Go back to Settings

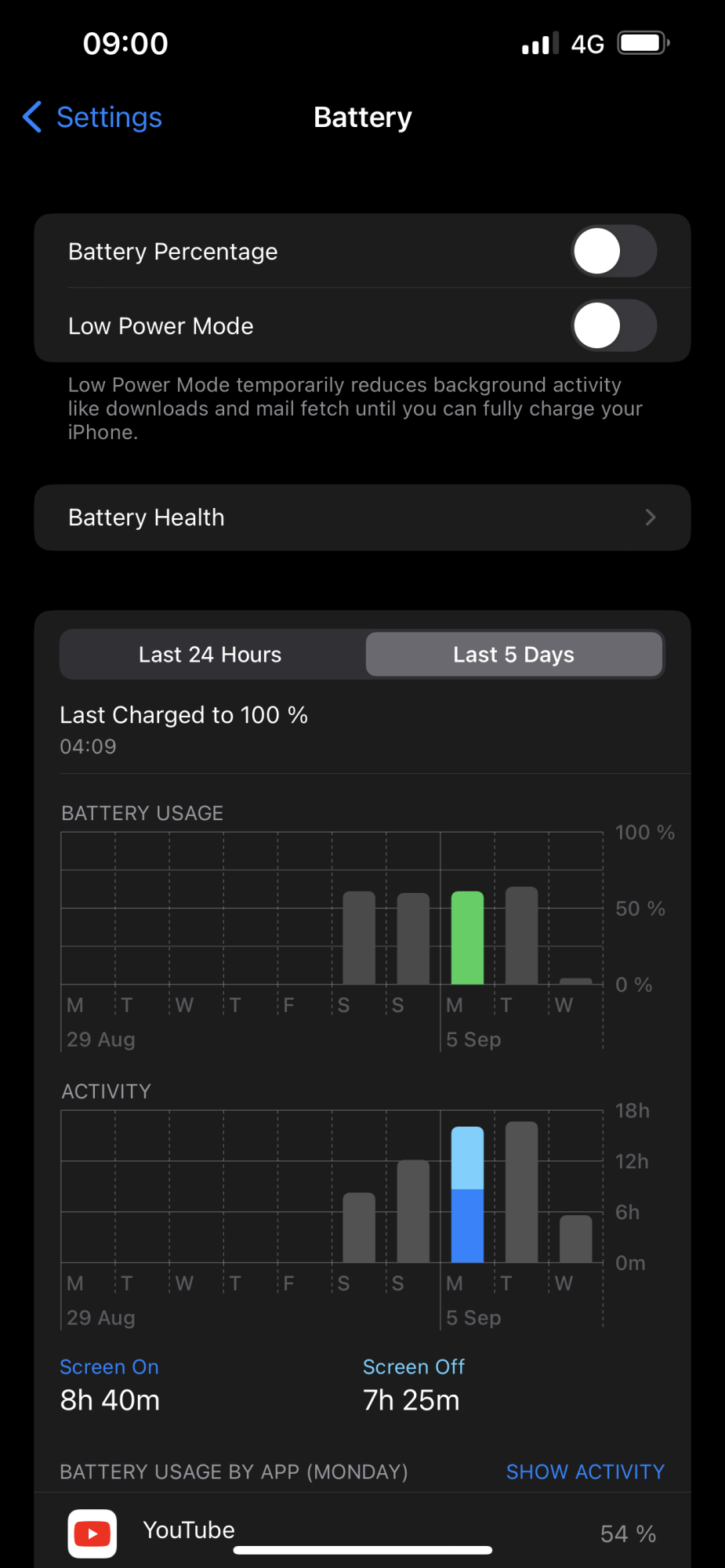pos(92,118)
